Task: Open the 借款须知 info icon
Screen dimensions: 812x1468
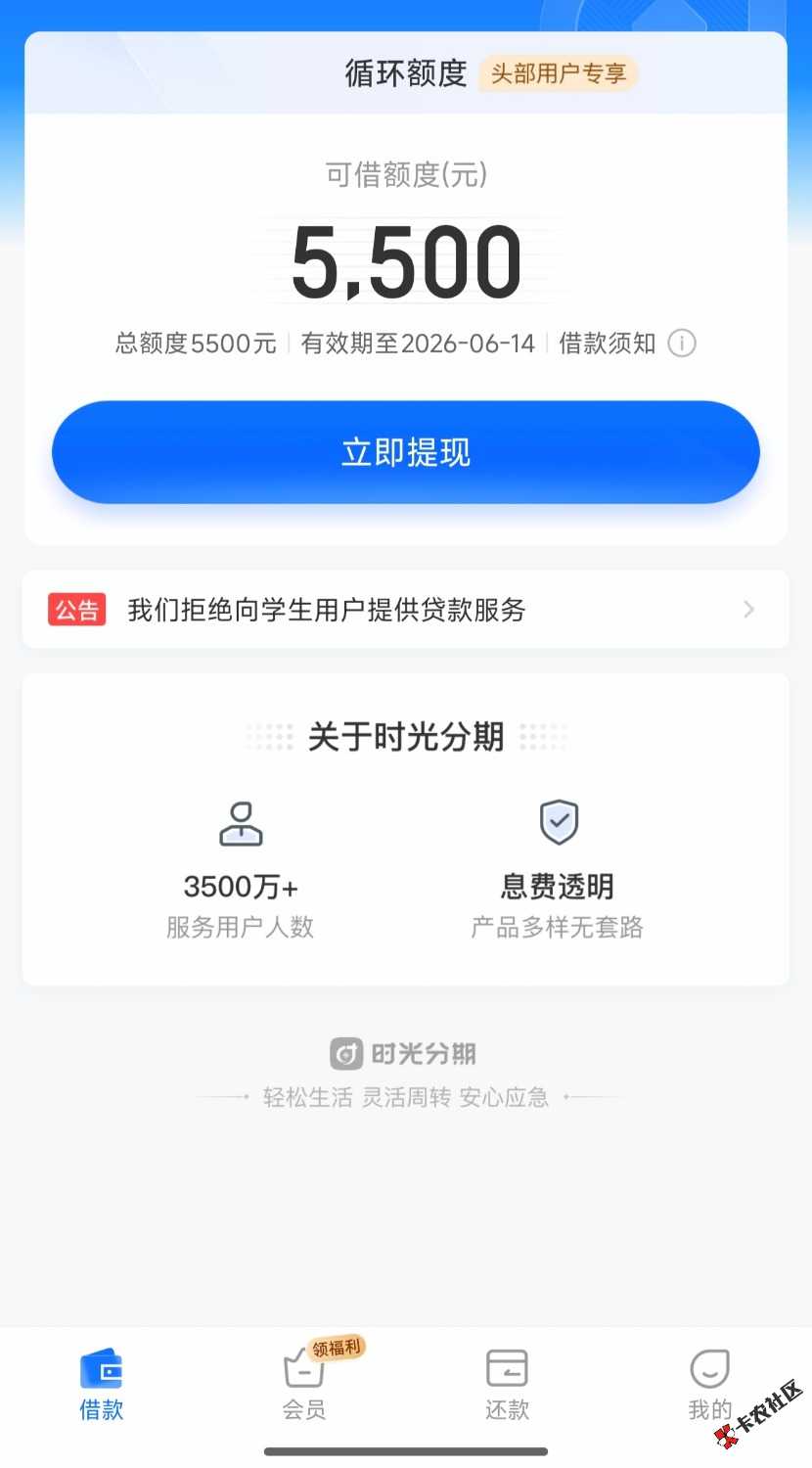Action: [x=682, y=344]
